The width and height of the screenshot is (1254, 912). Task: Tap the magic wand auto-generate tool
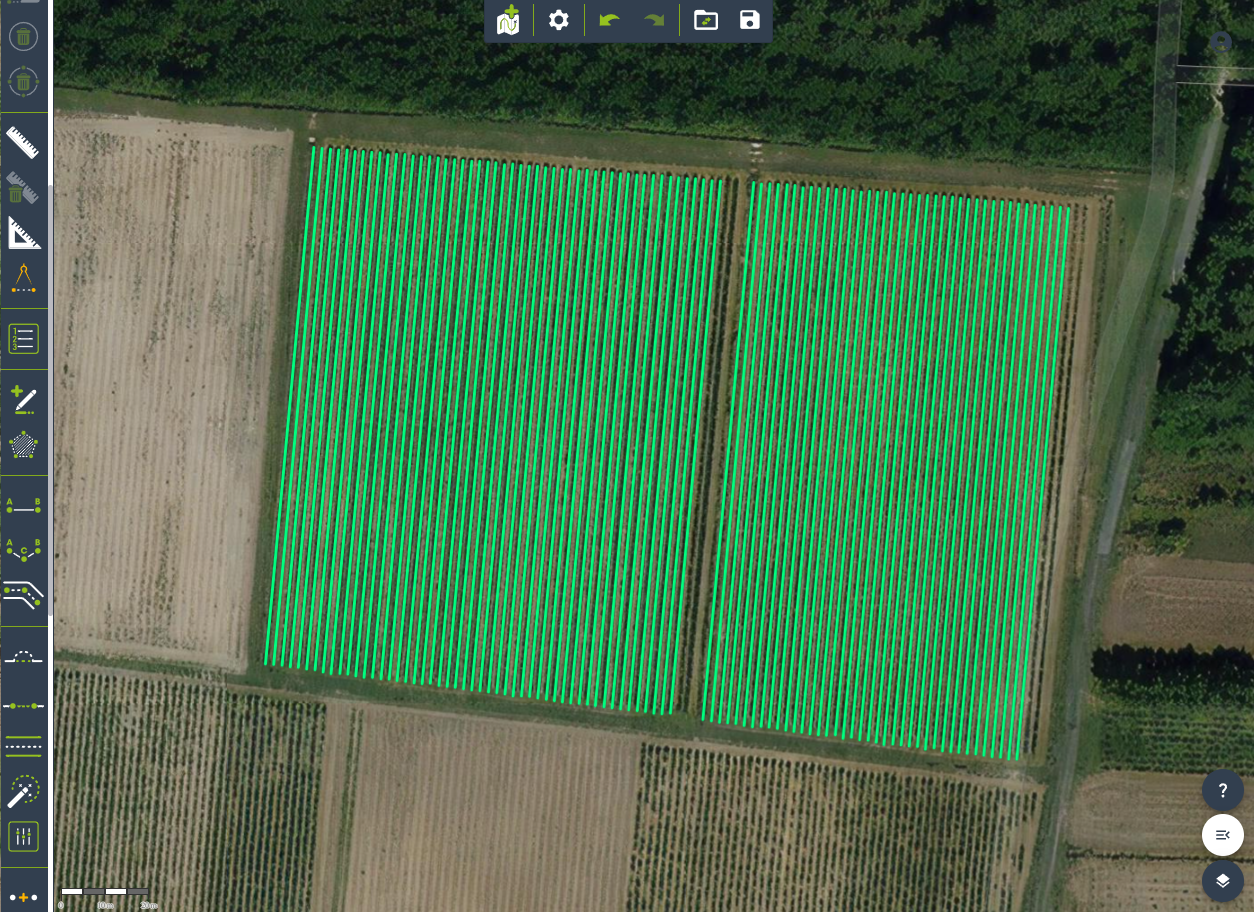[23, 792]
